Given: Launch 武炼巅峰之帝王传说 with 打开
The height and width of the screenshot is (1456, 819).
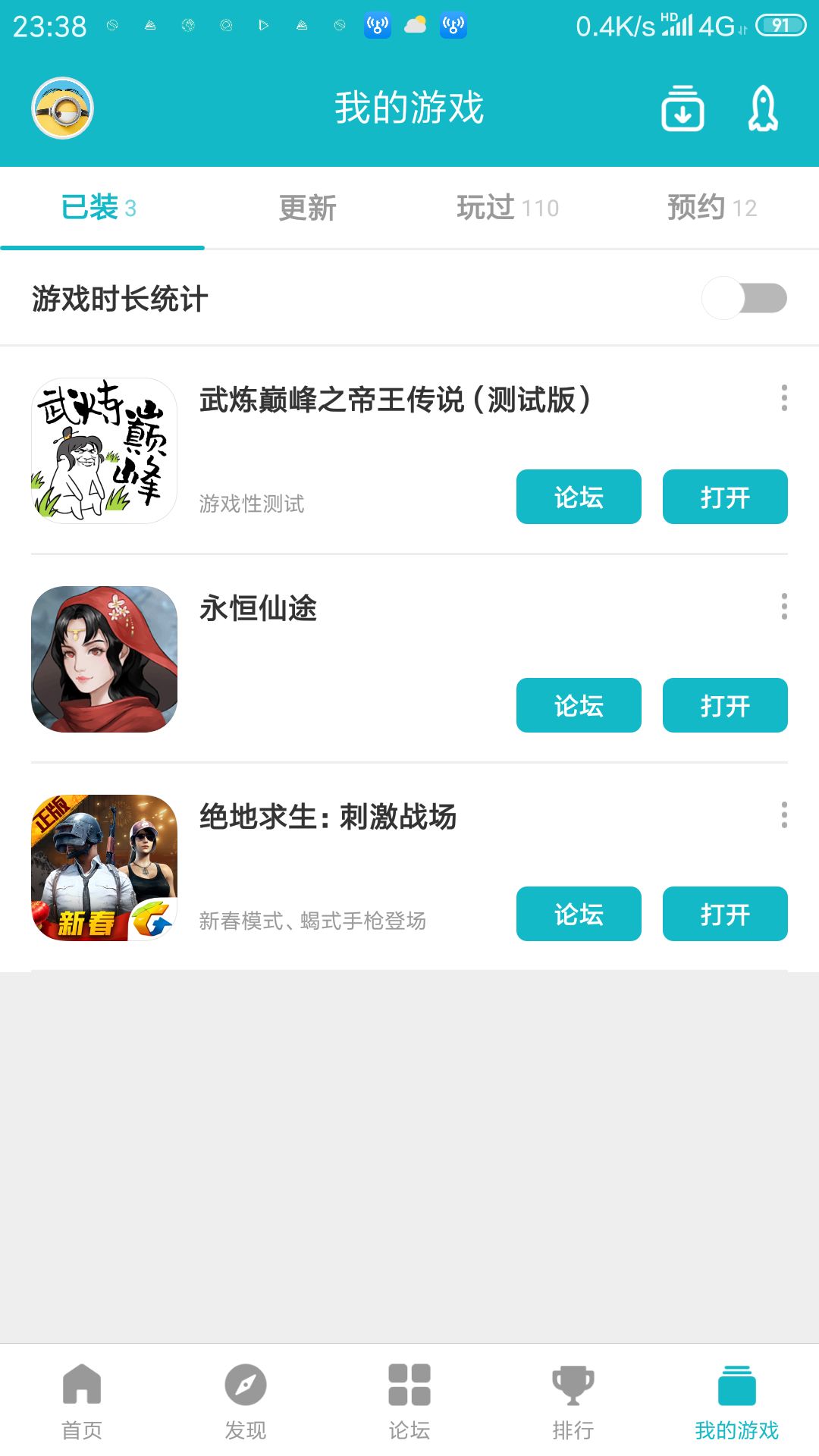Looking at the screenshot, I should [x=725, y=497].
